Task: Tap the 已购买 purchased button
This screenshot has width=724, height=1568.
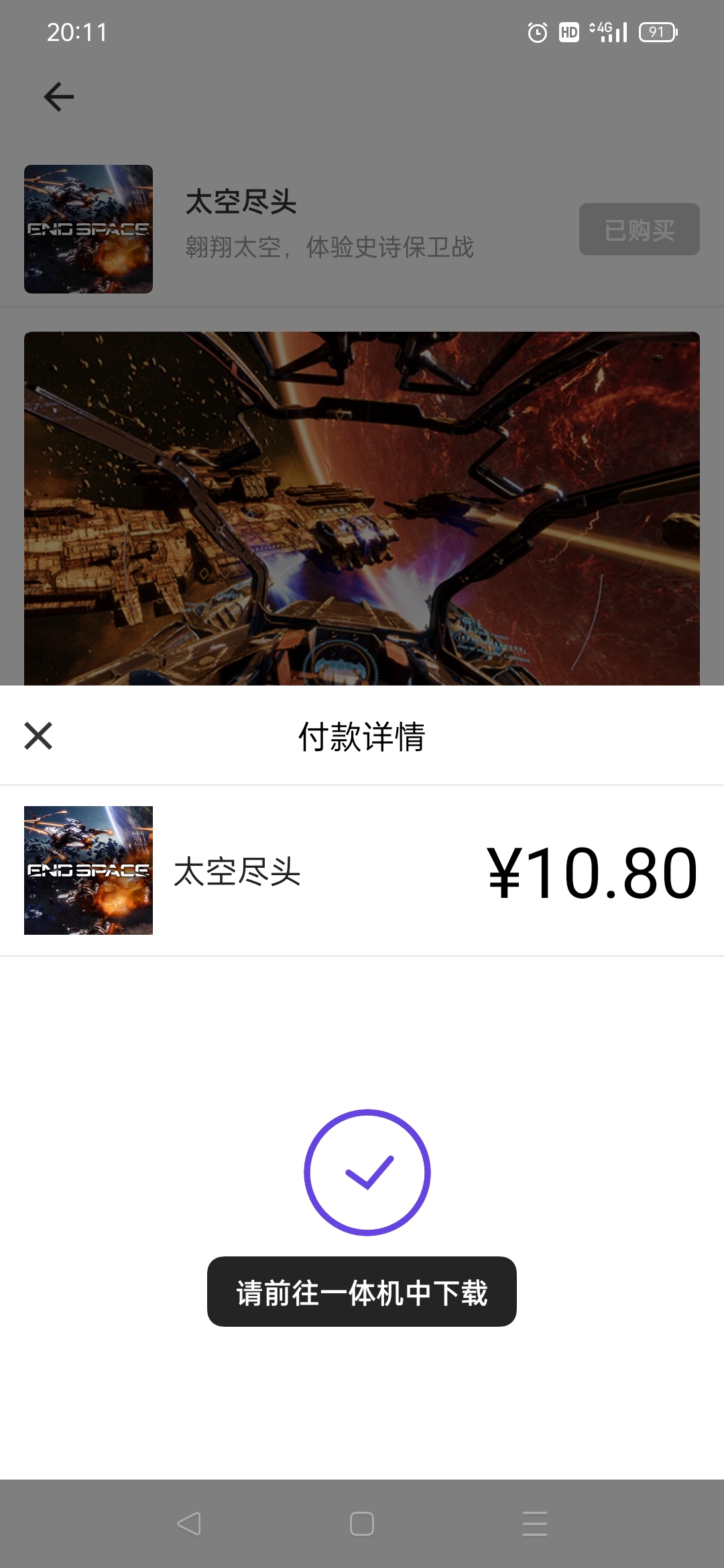Action: point(639,230)
